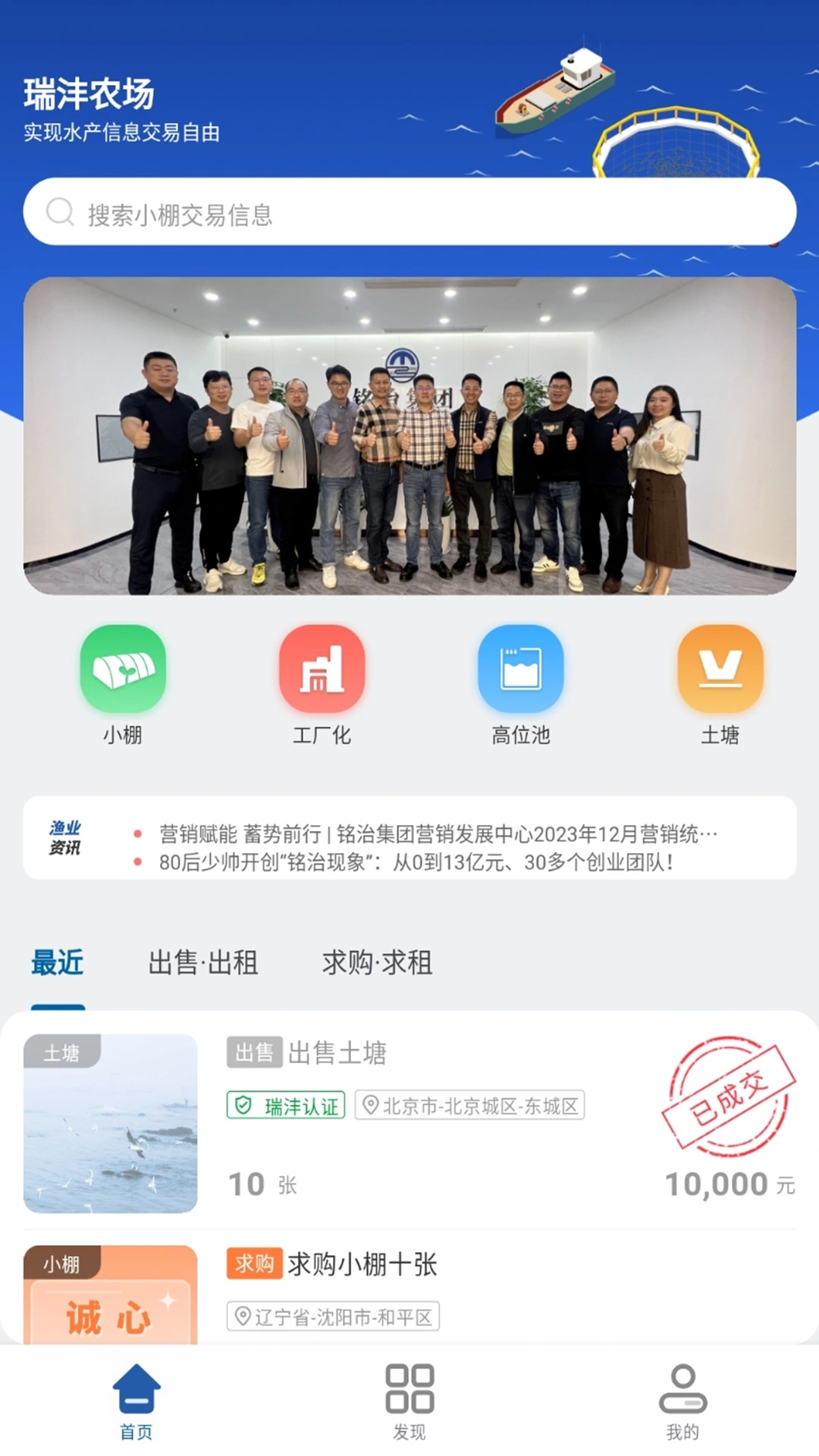The image size is (819, 1456).
Task: Tap the 搜索小棚交易信息 search field
Action: point(303,213)
